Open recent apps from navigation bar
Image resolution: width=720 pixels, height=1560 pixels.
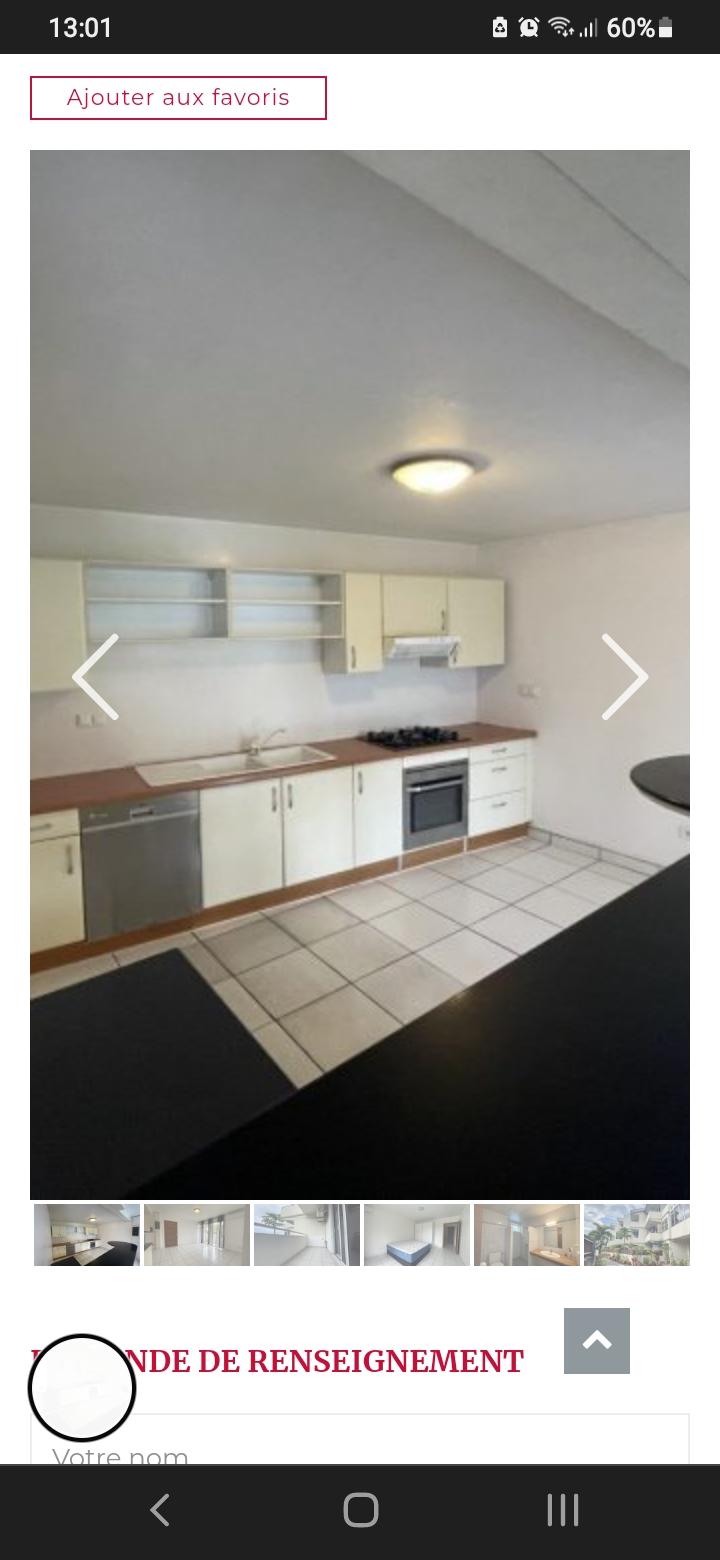point(562,1510)
